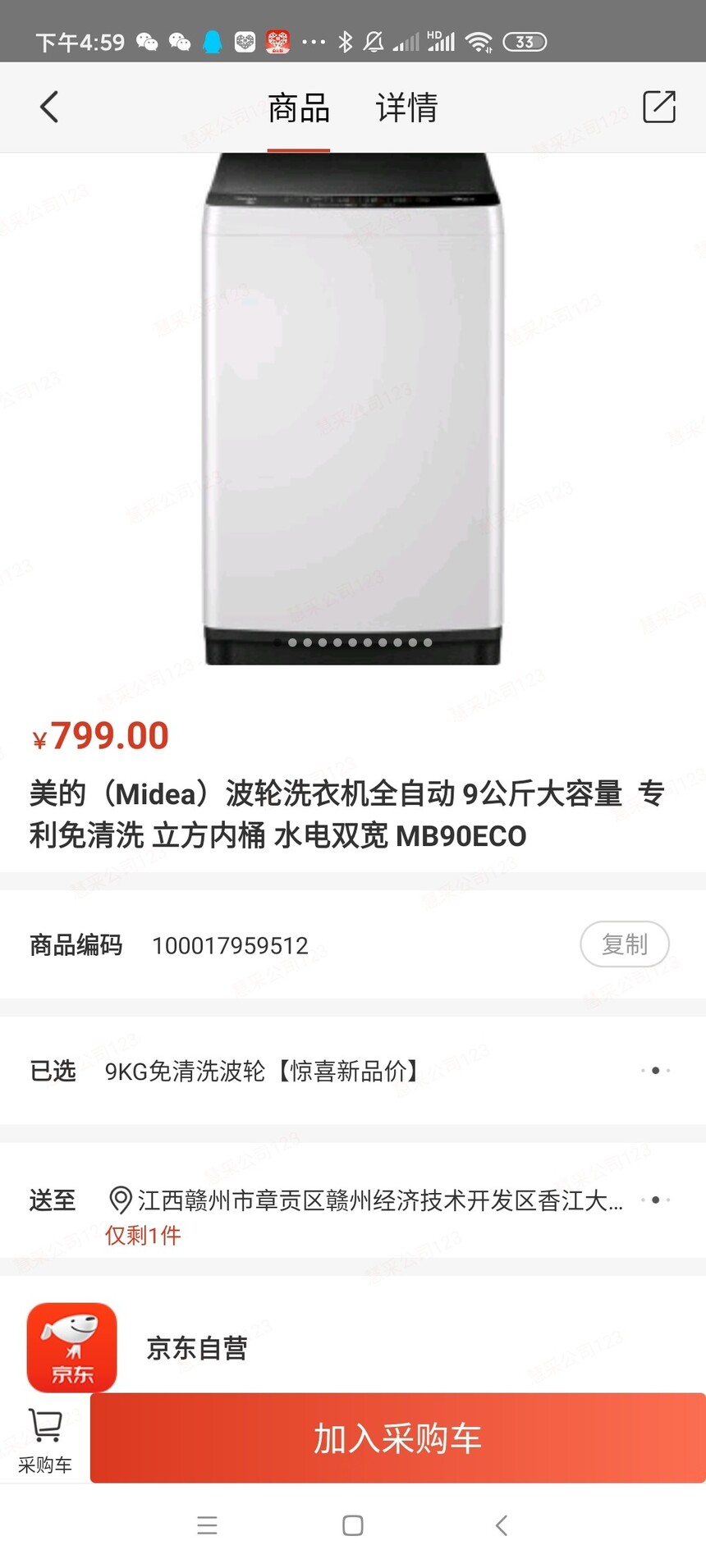This screenshot has height=1568, width=706.
Task: Tap the washing machine product image
Action: tap(353, 409)
